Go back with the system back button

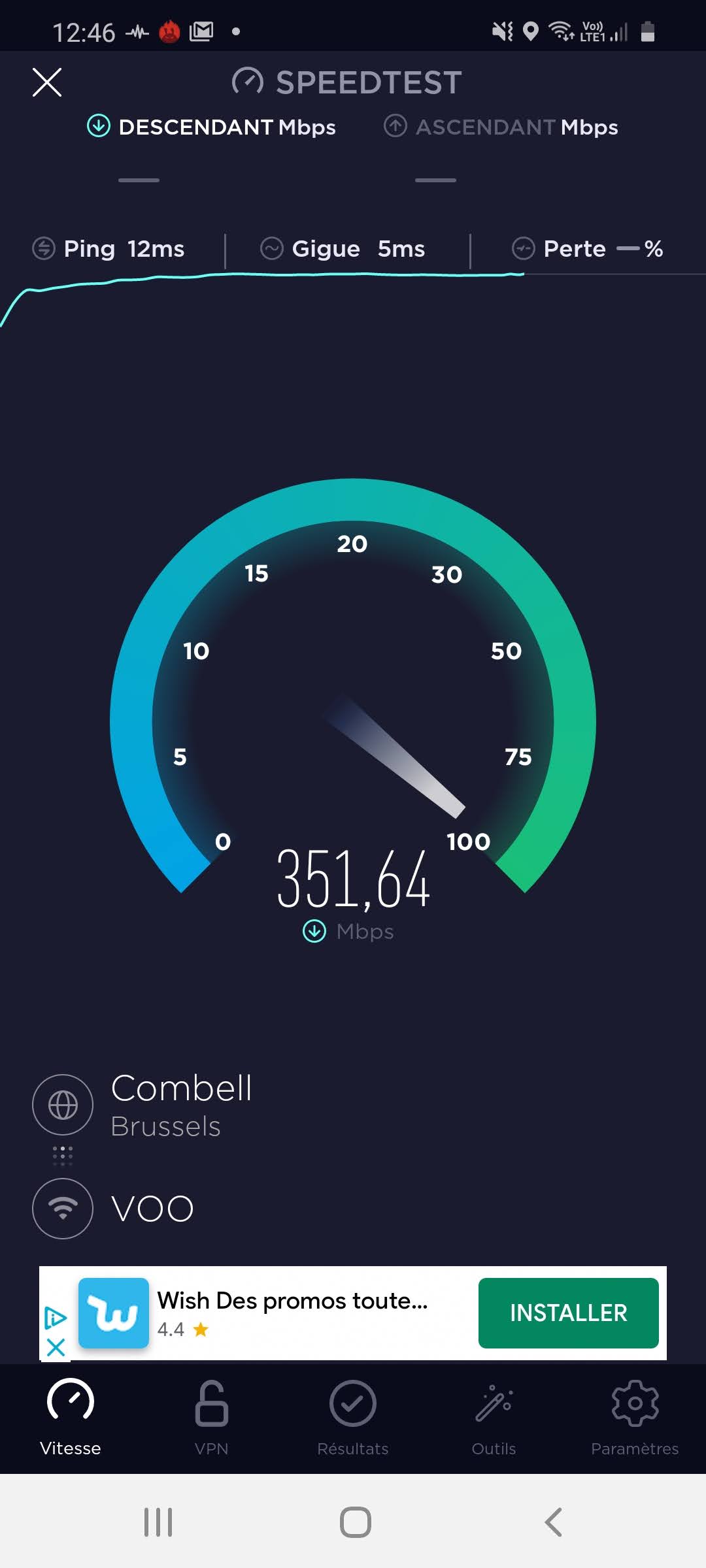553,1522
